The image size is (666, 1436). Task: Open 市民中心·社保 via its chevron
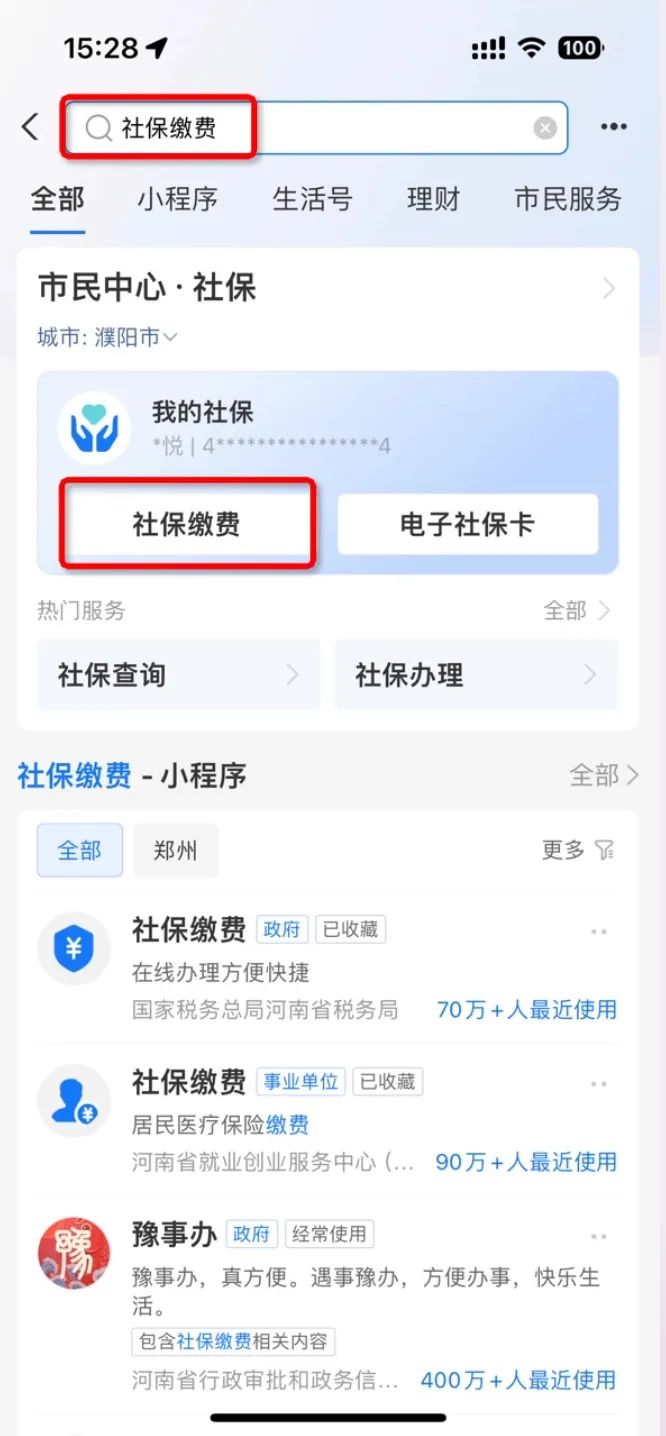[x=608, y=289]
